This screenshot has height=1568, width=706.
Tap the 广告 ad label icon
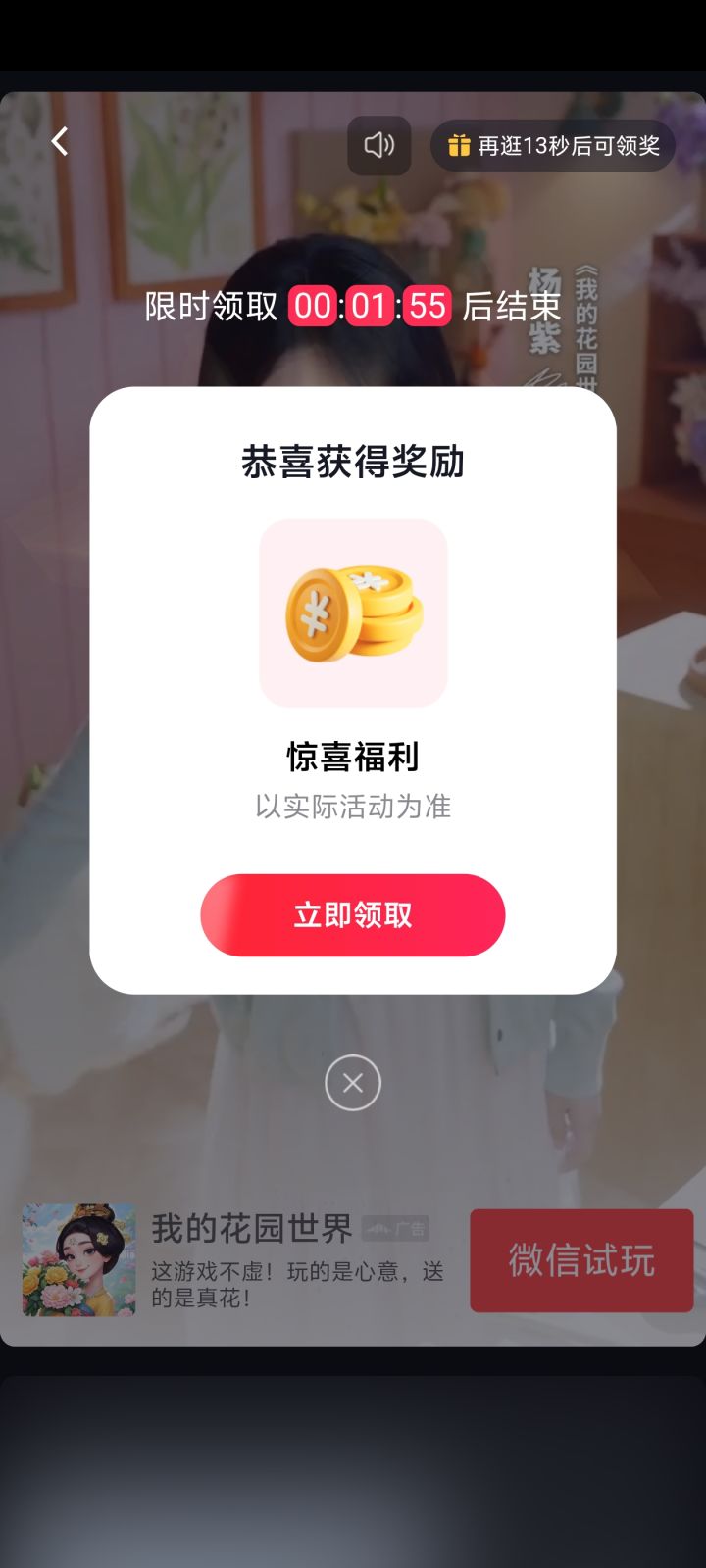[x=397, y=1229]
